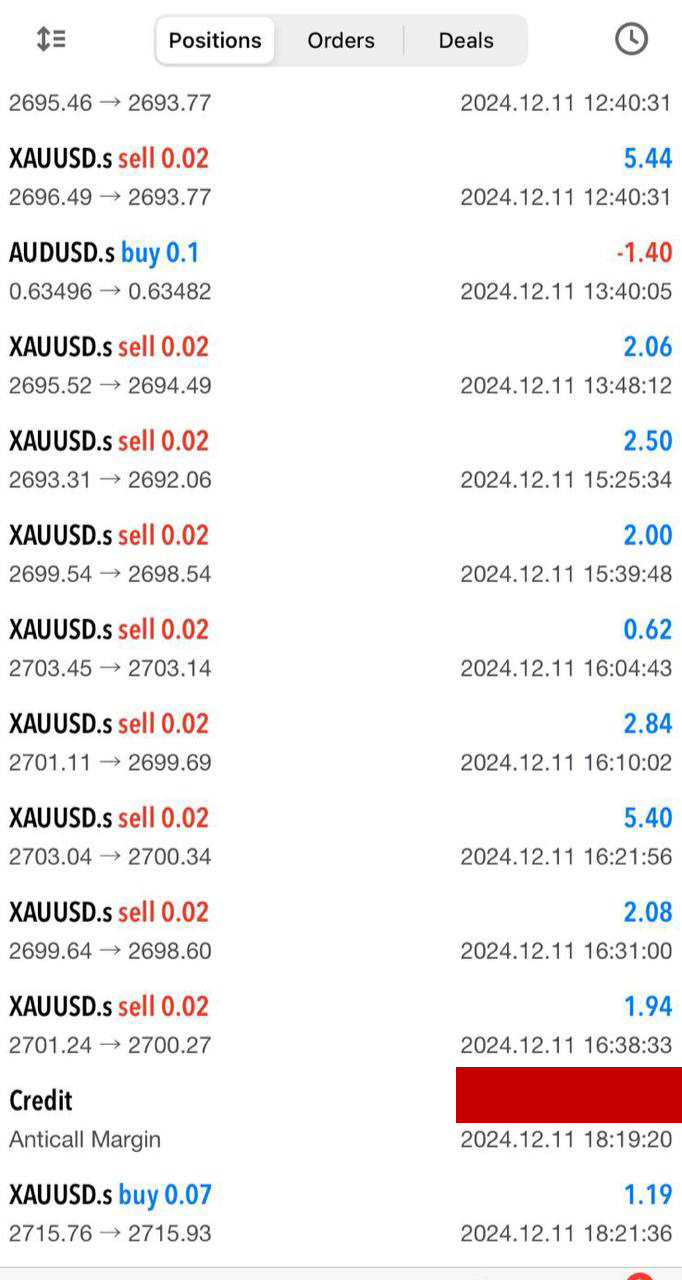Expand the XAUUSD.s sell with 0.62 profit
The width and height of the screenshot is (682, 1280).
coord(341,649)
